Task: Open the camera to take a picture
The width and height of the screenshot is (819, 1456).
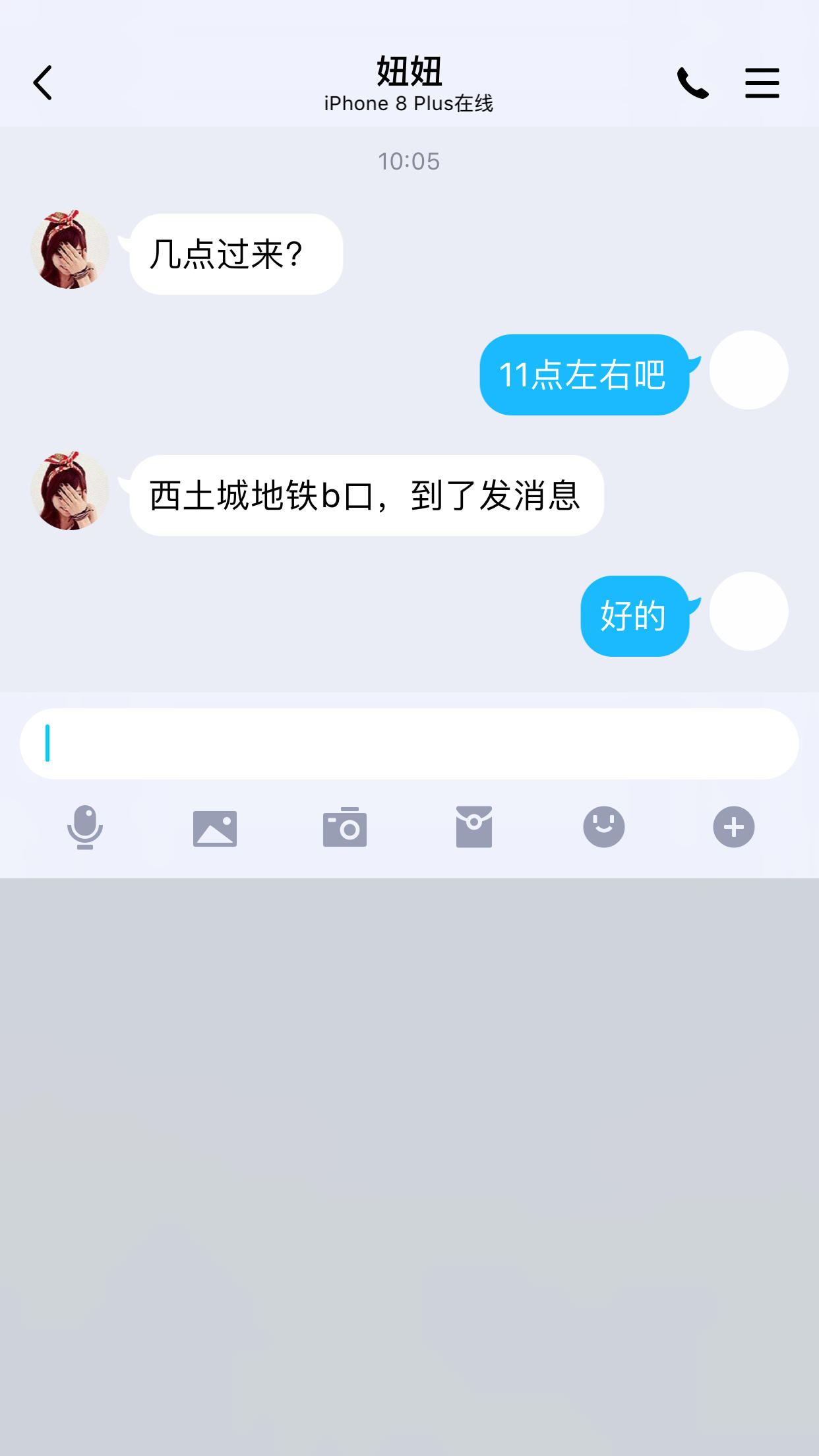Action: point(345,828)
